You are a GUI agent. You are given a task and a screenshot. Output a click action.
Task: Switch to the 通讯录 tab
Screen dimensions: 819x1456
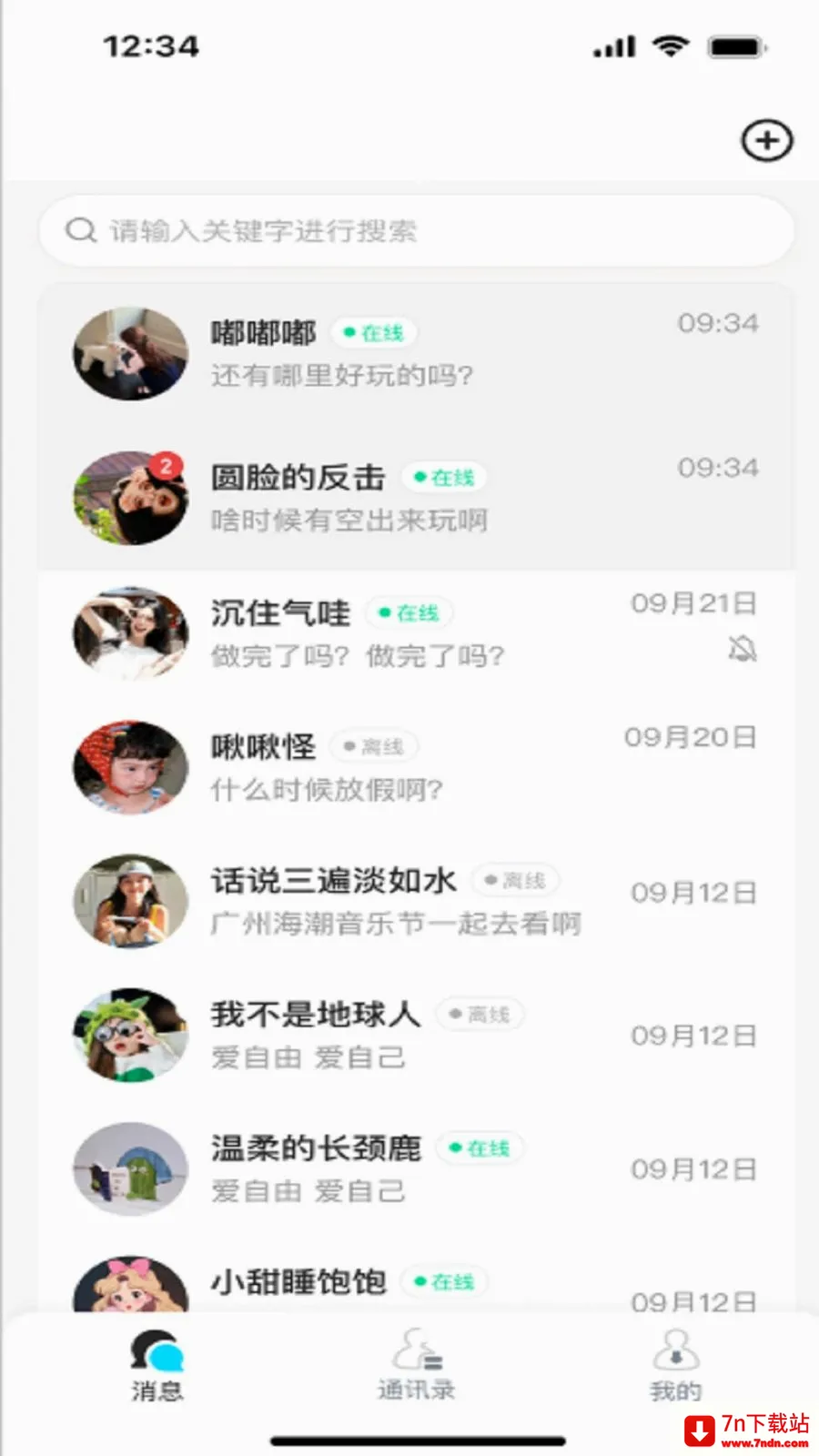click(x=416, y=1365)
